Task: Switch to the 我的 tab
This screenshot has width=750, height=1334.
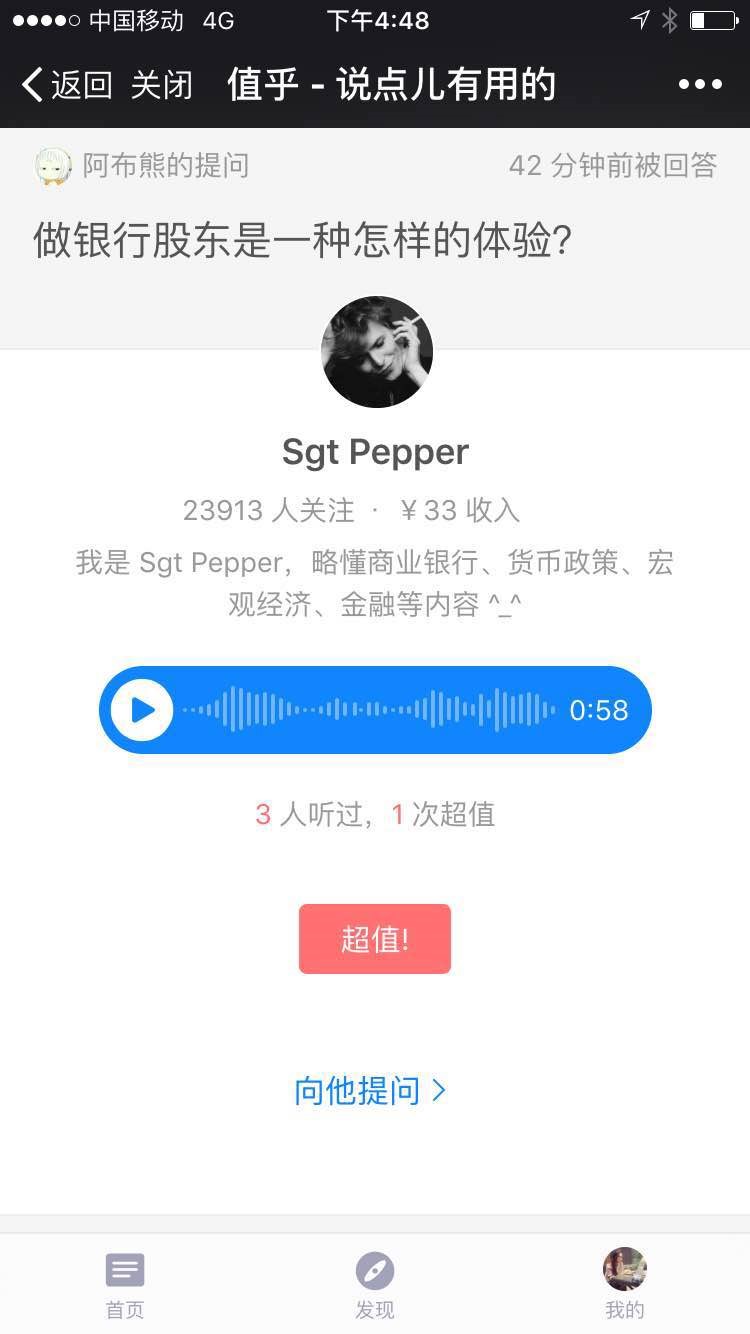Action: click(625, 1285)
